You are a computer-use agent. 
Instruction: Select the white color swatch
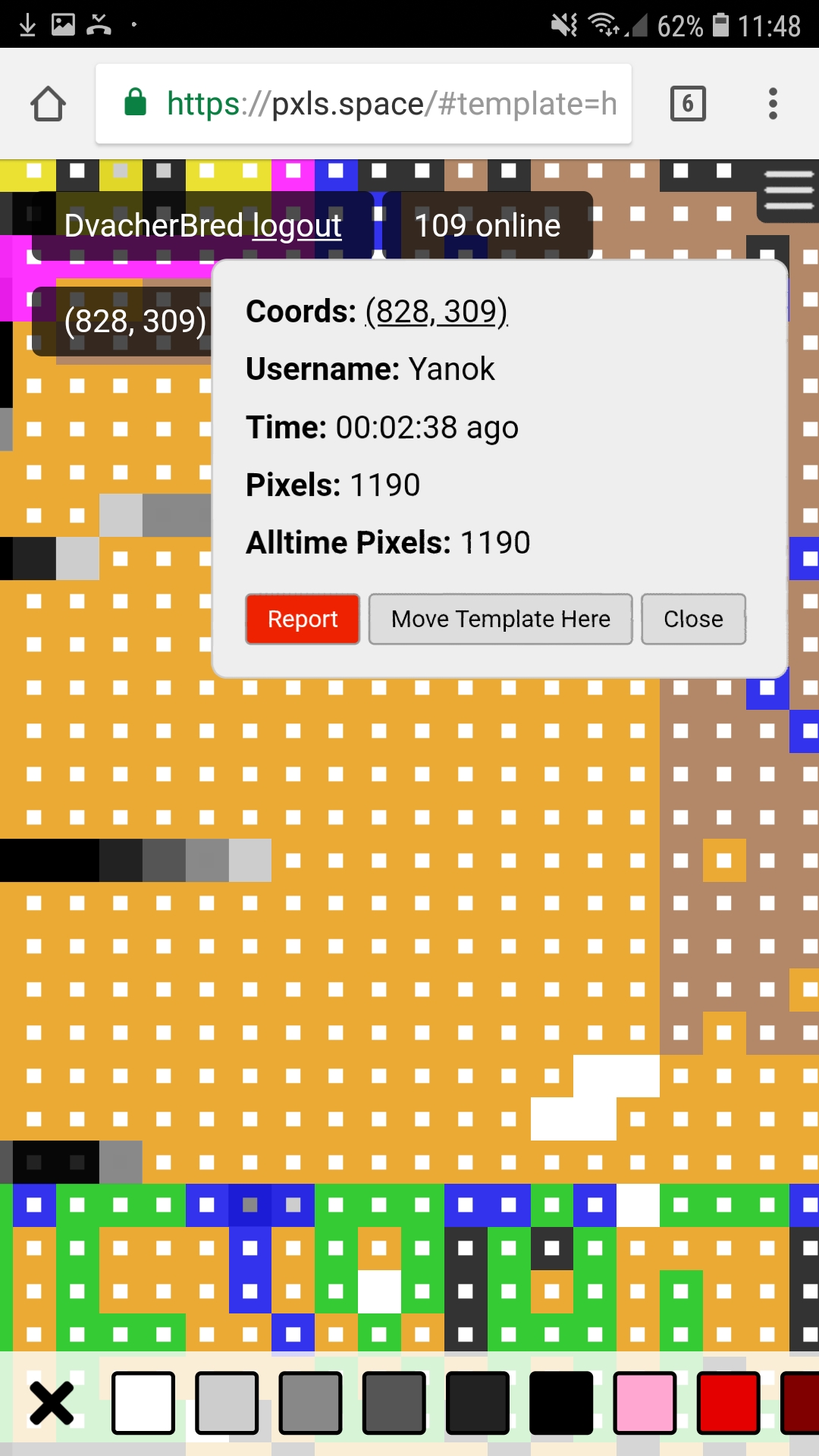pos(143,1403)
